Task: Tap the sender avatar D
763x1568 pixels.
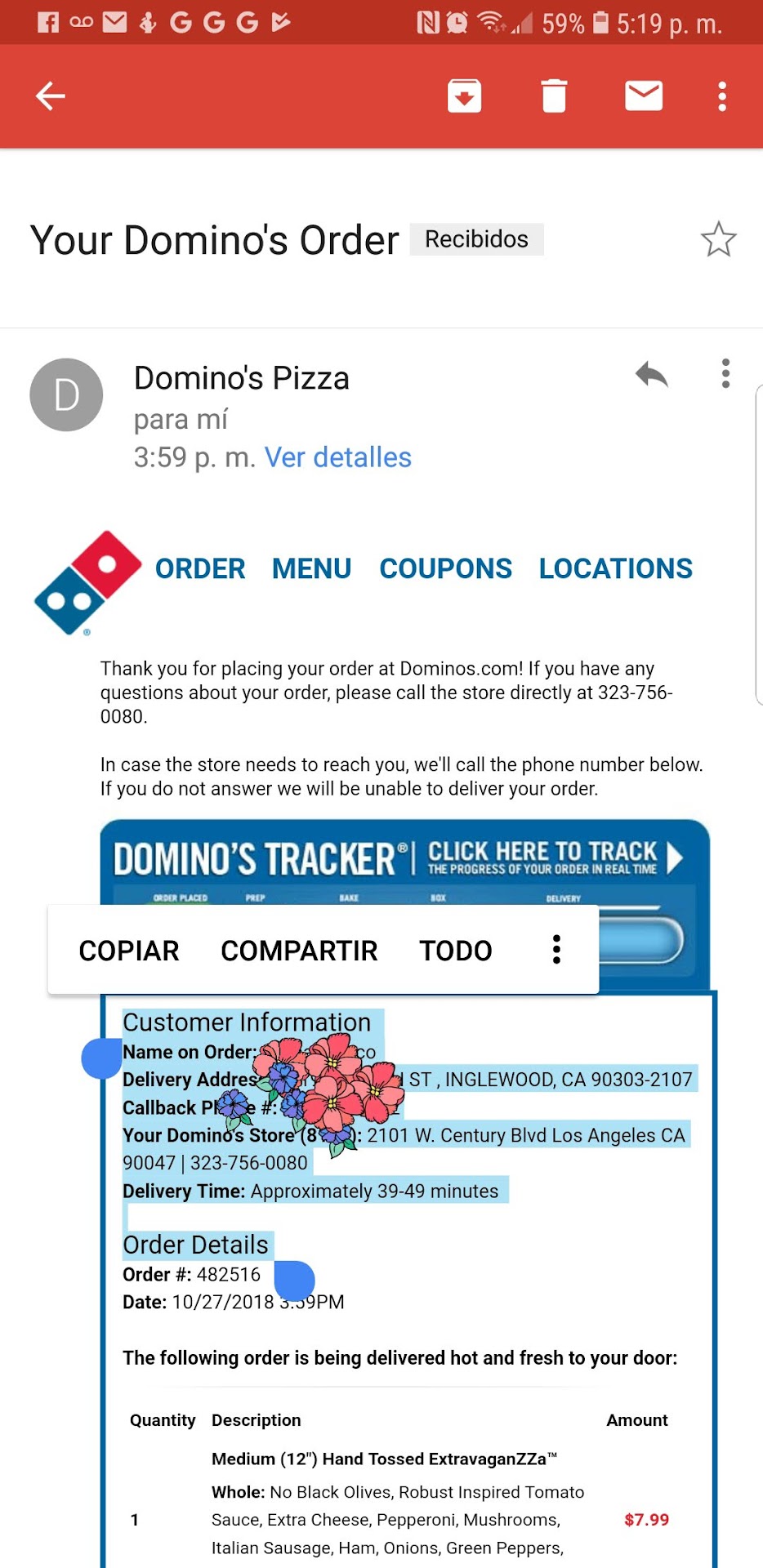Action: (66, 395)
